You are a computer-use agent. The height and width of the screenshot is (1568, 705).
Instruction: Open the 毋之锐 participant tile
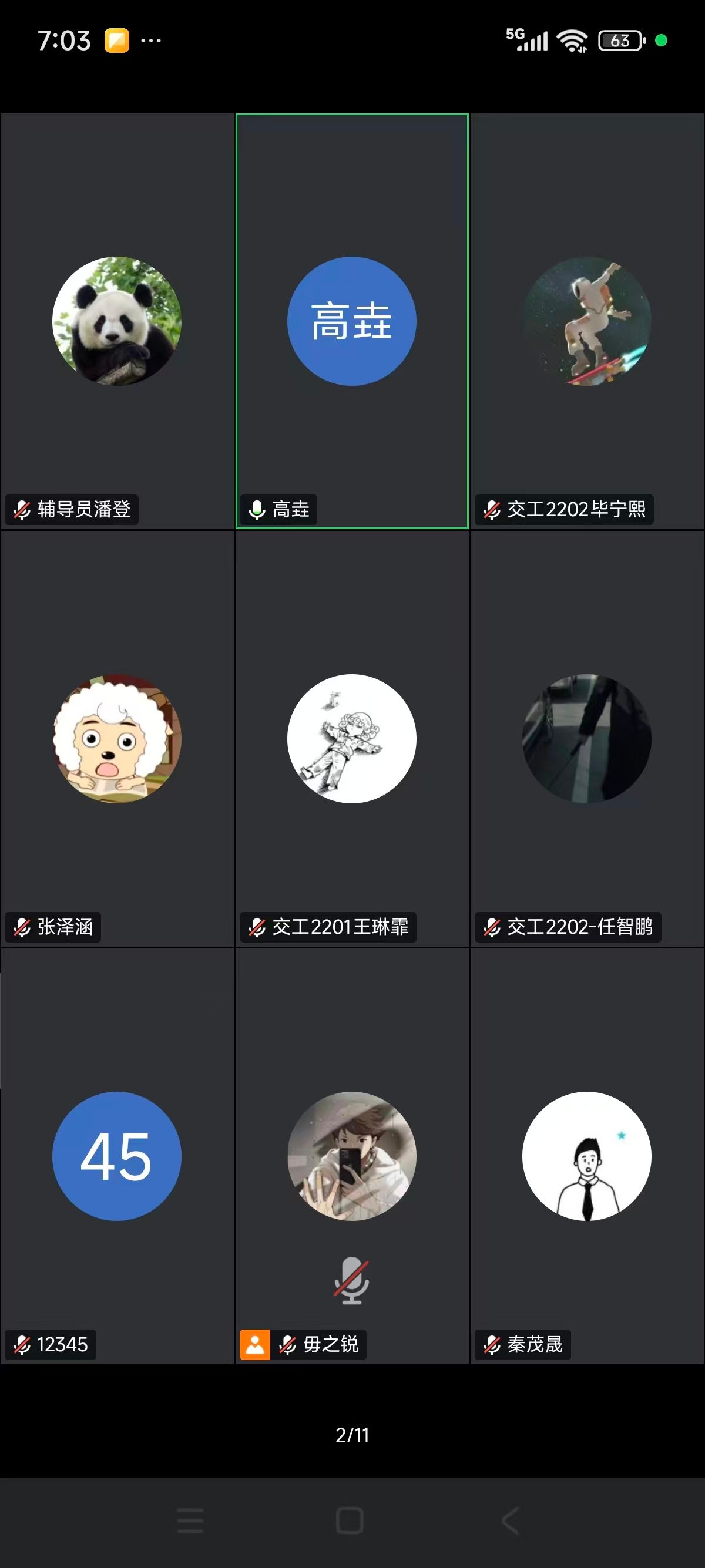tap(352, 1156)
